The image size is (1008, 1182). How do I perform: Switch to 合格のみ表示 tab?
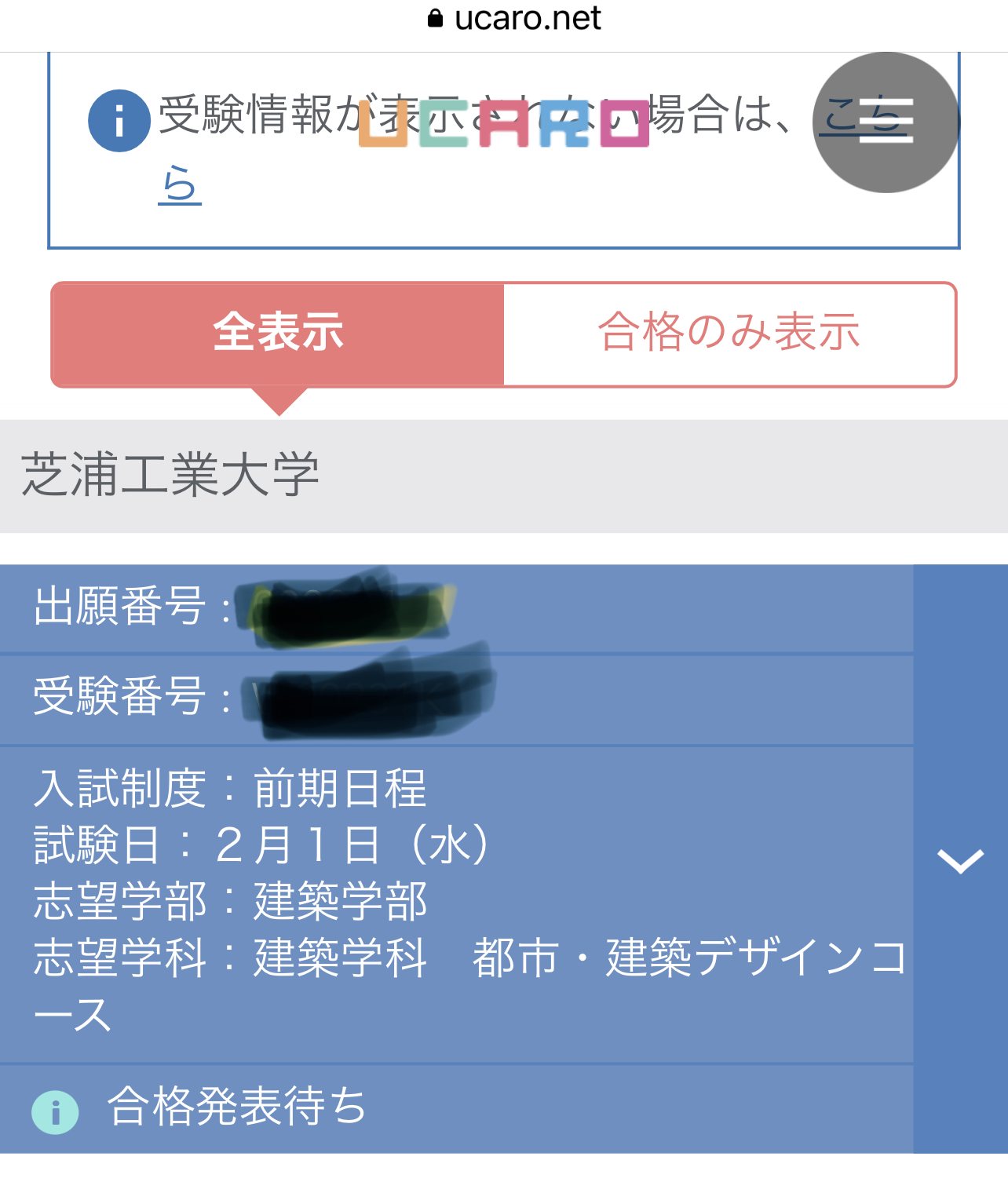pos(729,333)
